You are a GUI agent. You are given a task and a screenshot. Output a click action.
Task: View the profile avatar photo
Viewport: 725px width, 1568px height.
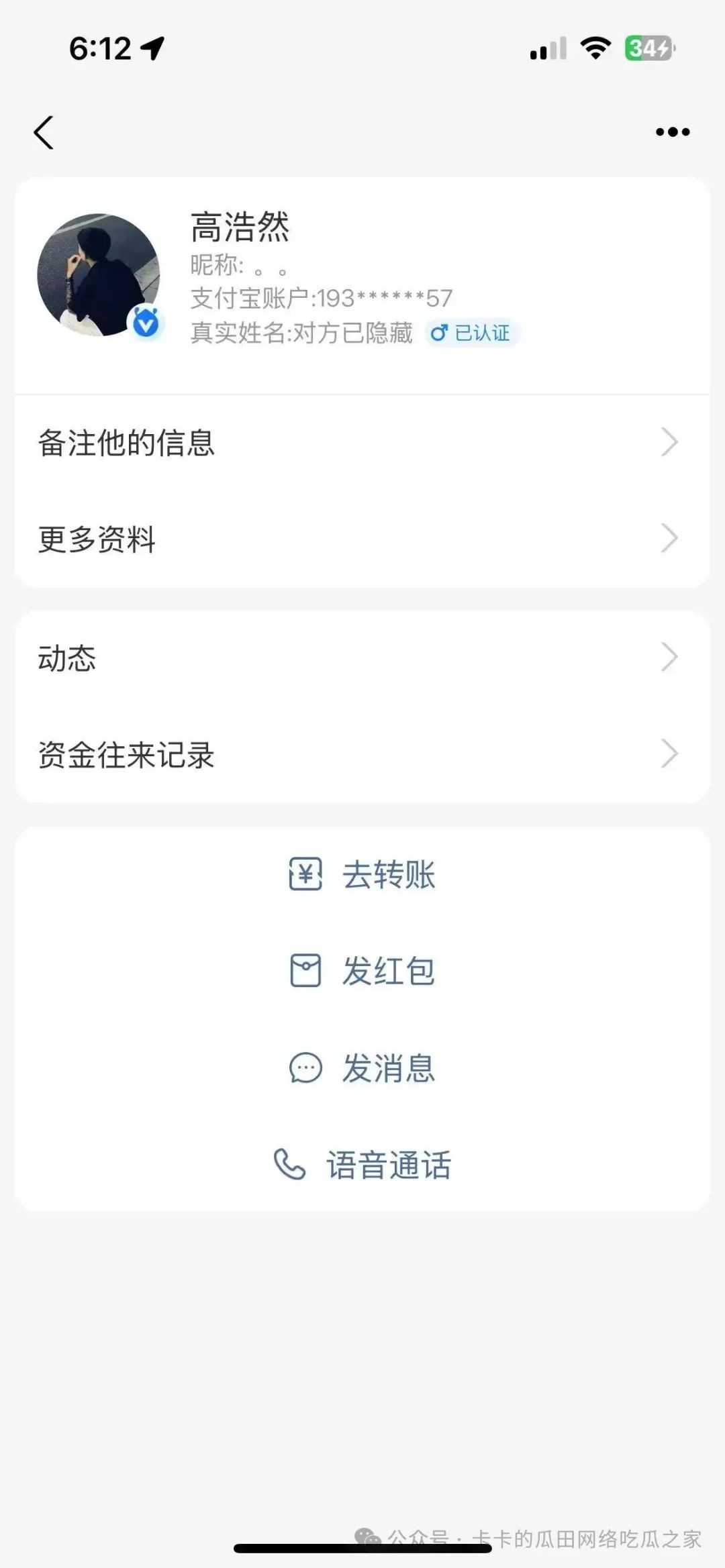tap(98, 275)
